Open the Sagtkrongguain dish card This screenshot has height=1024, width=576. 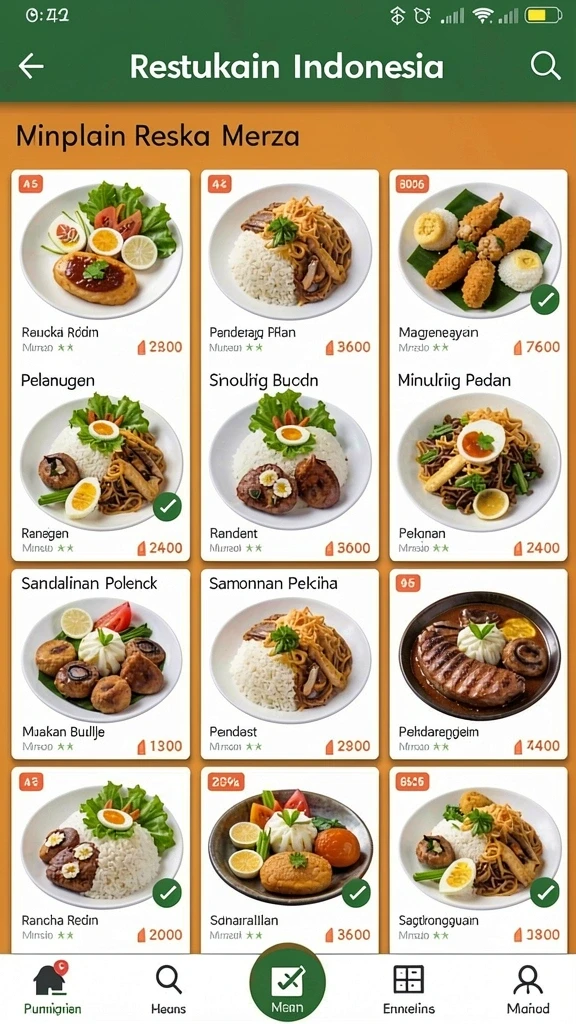pyautogui.click(x=478, y=860)
